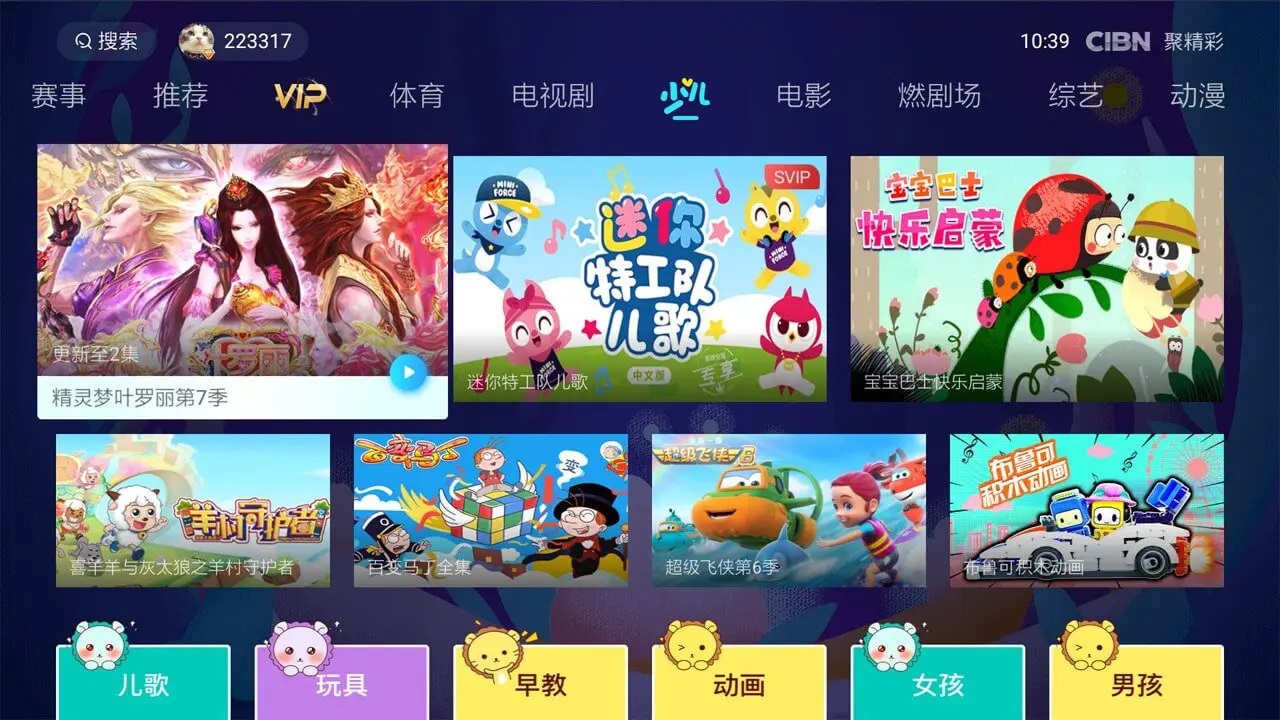Switch to the 赛事 tab
This screenshot has height=720, width=1280.
58,96
